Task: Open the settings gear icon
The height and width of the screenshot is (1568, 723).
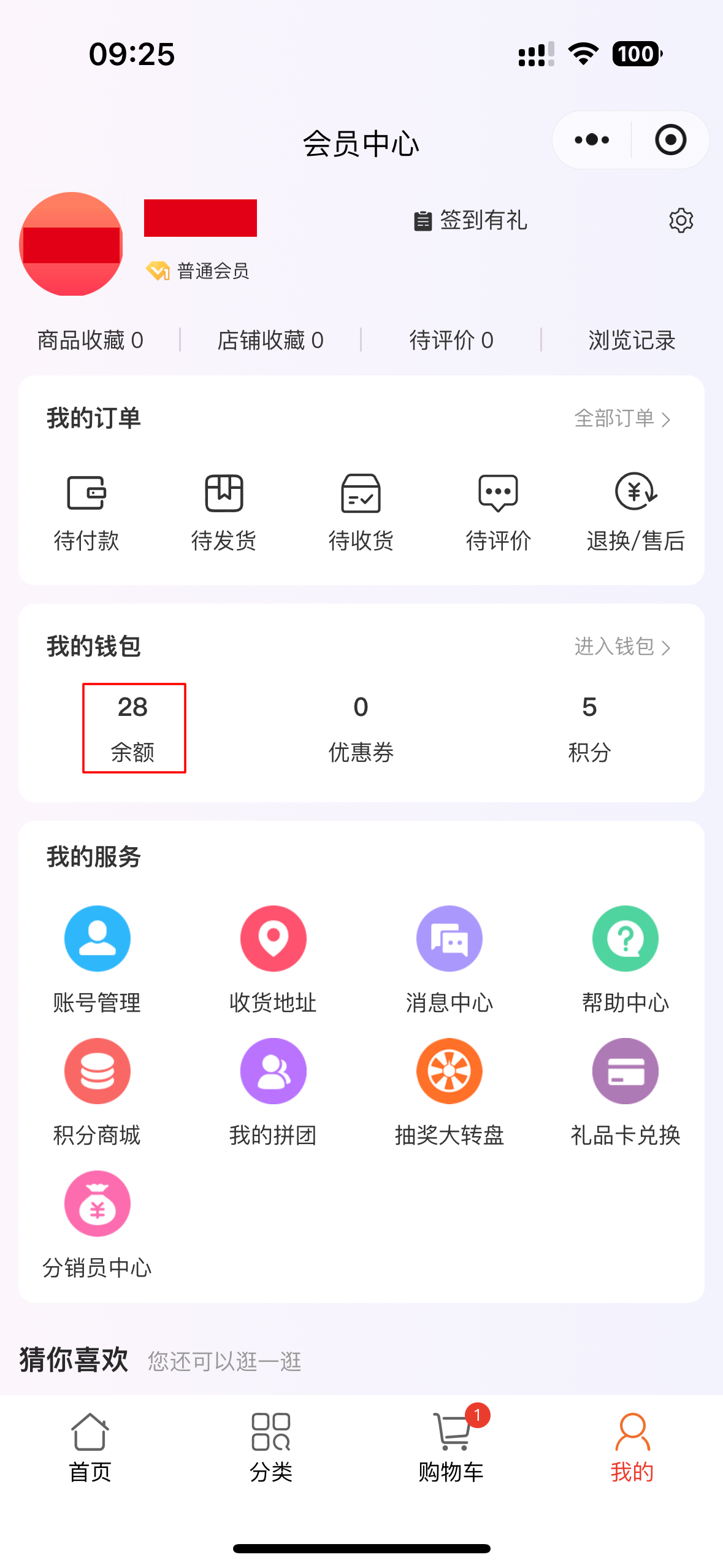Action: click(x=680, y=221)
